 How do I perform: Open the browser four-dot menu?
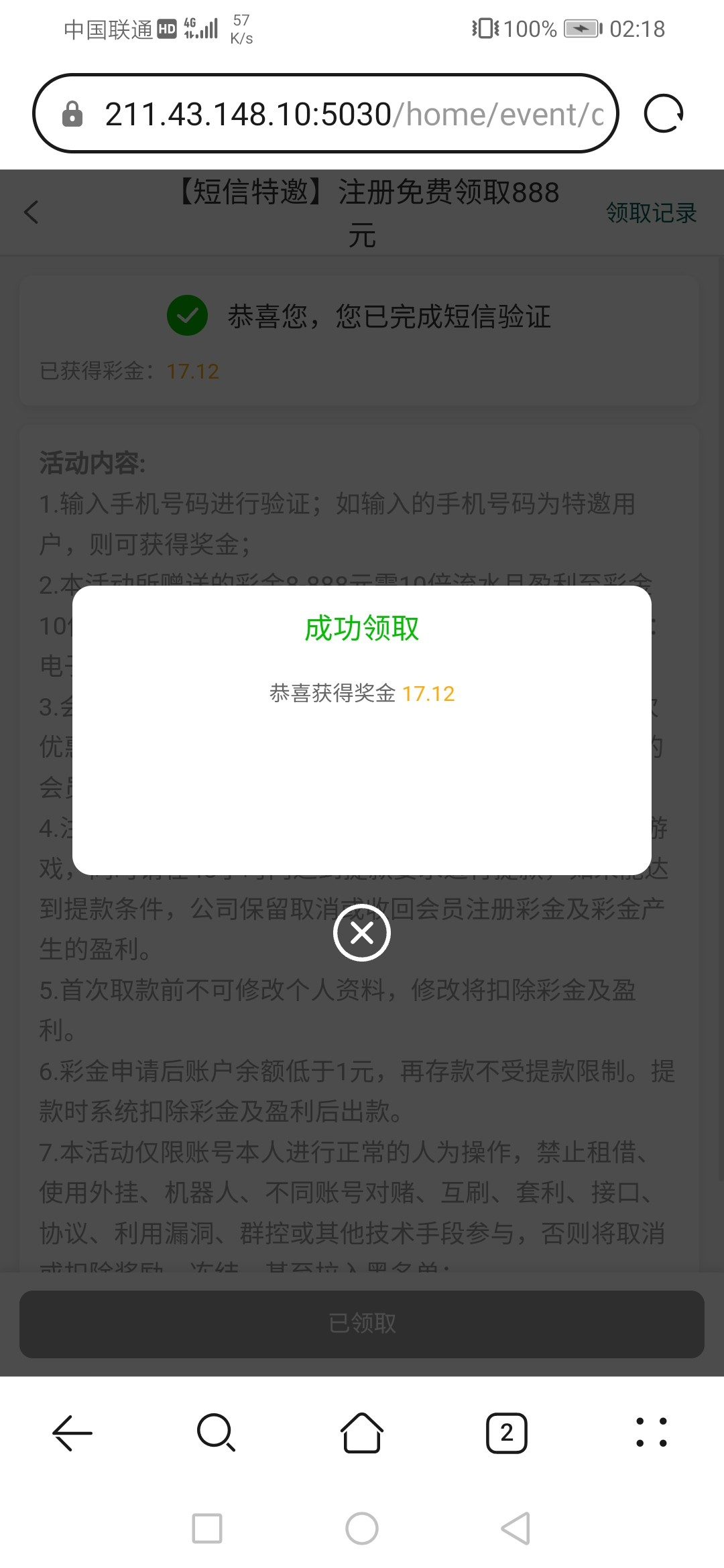651,1433
